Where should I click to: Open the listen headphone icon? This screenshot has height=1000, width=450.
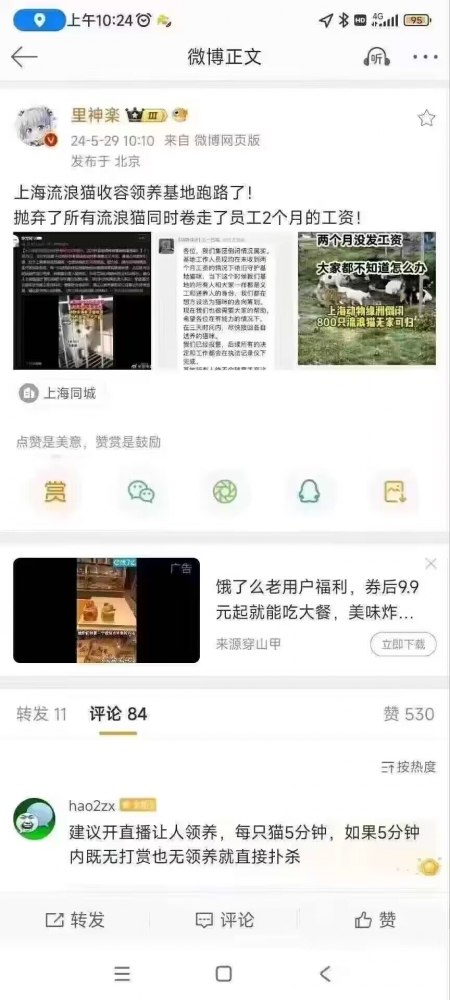point(377,57)
